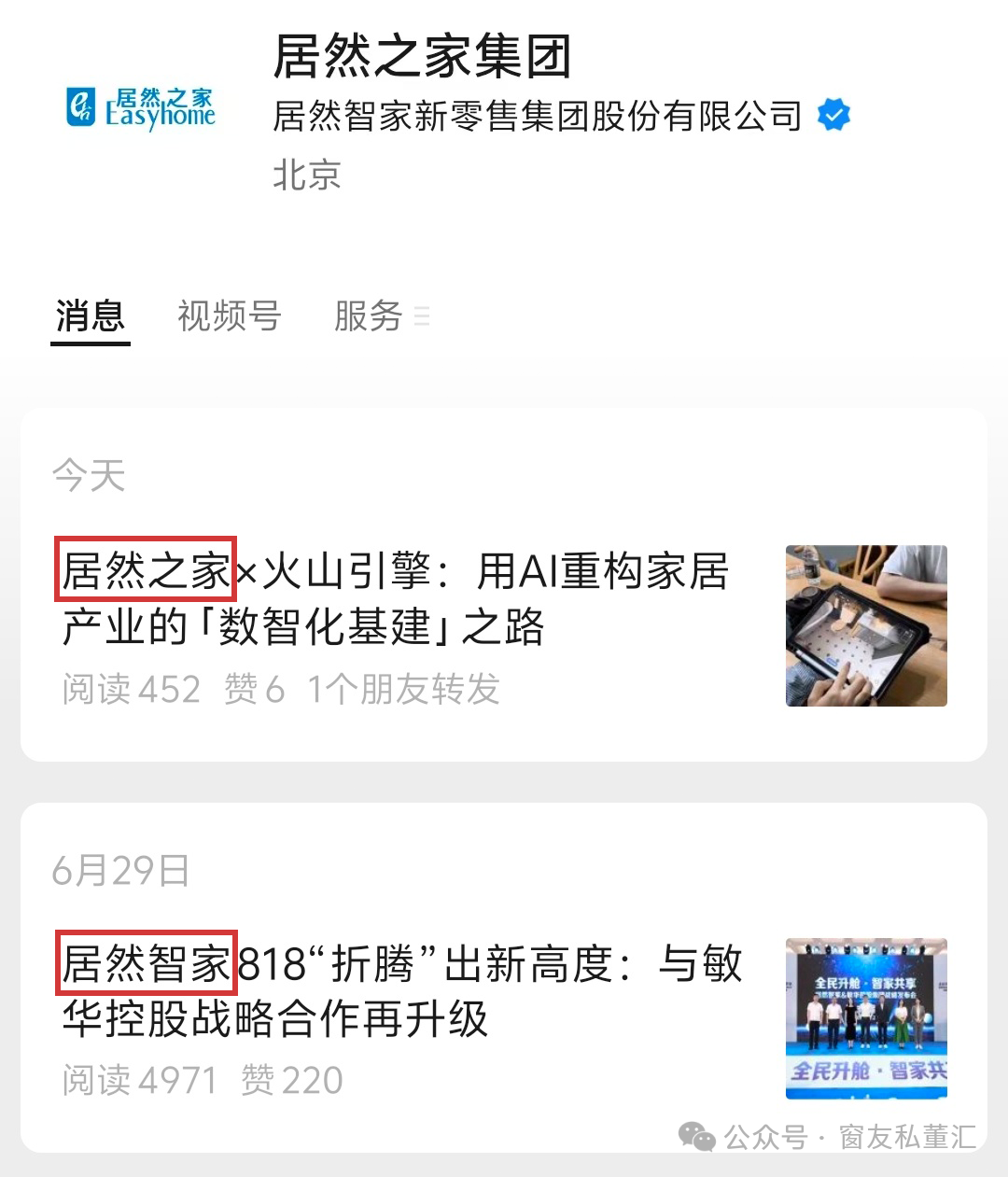View the stage event thumbnail of the 818 article
Image resolution: width=1008 pixels, height=1177 pixels.
(866, 1019)
